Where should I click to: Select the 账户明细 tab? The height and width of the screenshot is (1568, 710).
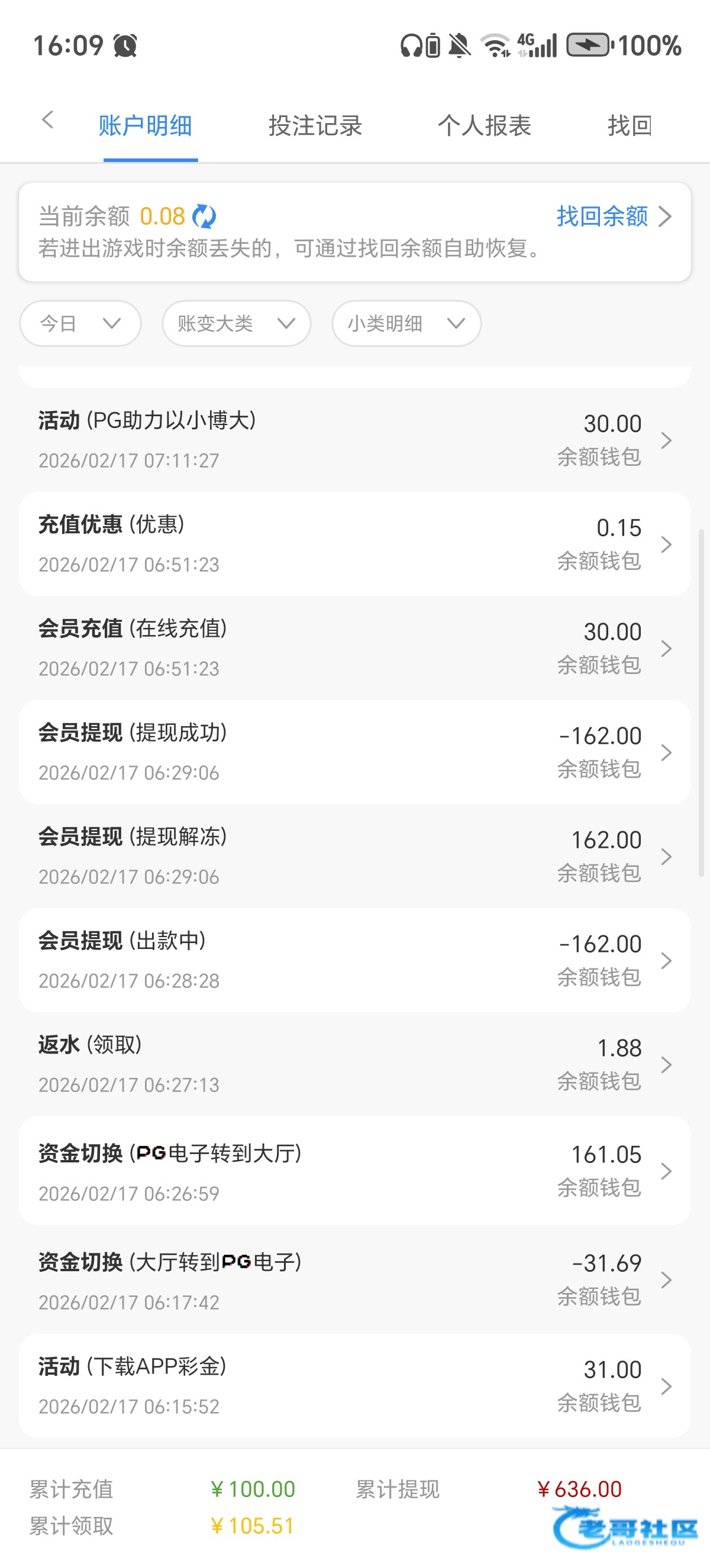click(x=146, y=126)
